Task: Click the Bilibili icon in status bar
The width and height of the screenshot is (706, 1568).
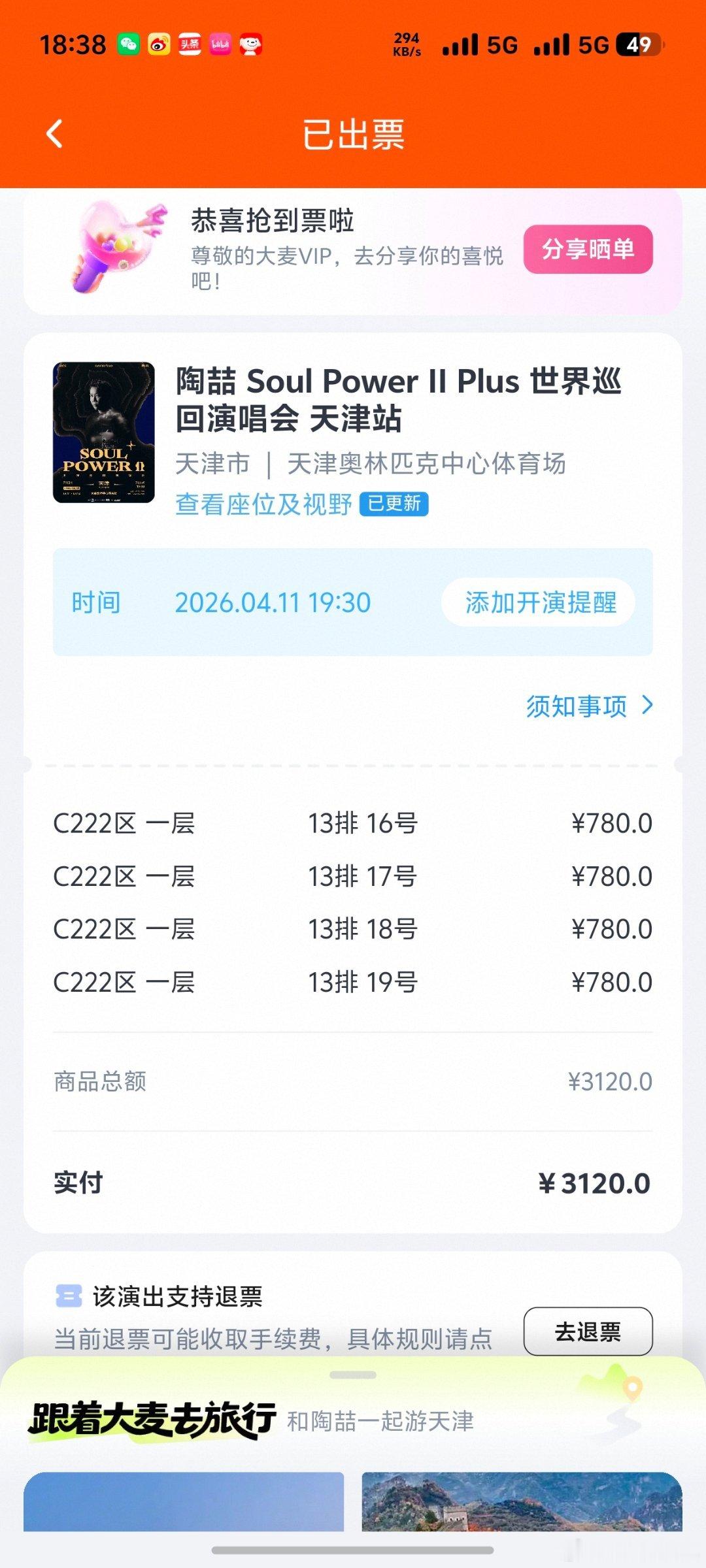Action: point(220,44)
